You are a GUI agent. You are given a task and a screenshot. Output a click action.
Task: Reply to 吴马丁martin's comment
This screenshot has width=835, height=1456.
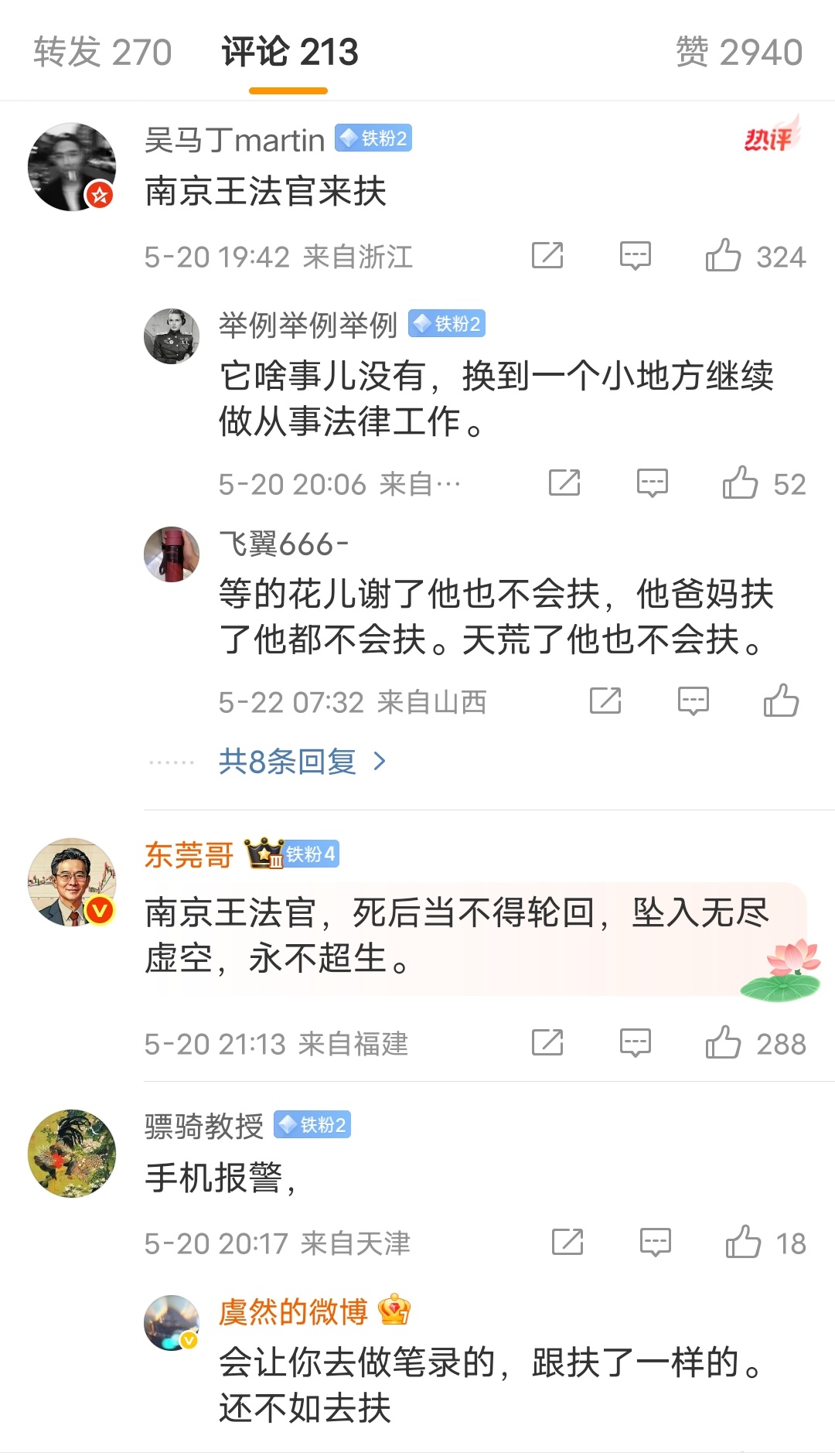[636, 256]
